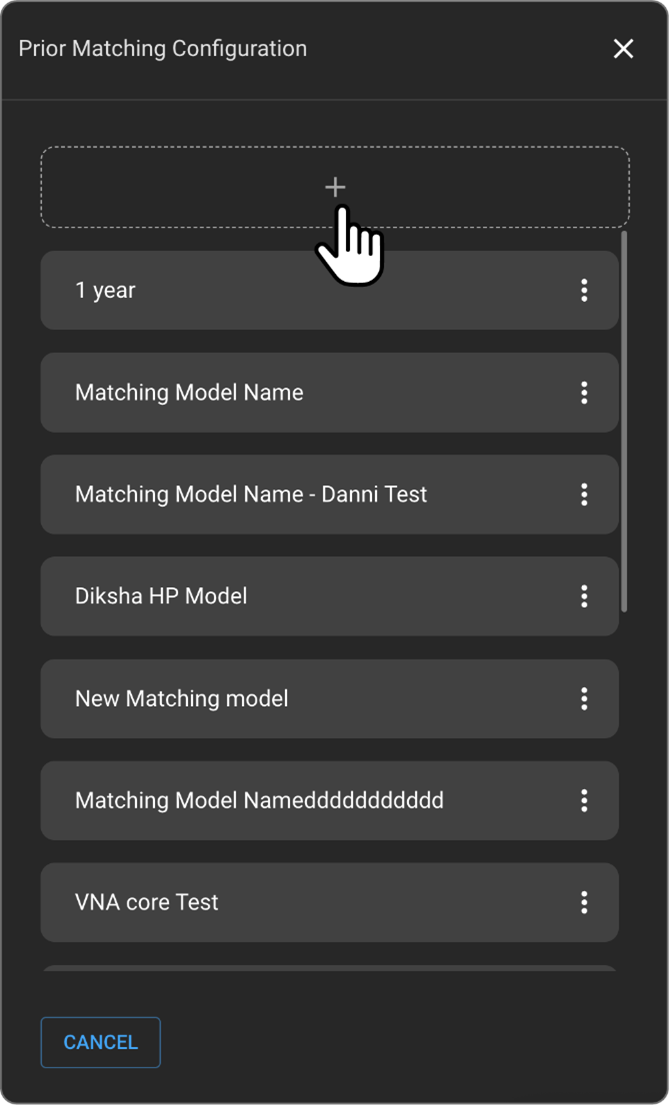Image resolution: width=669 pixels, height=1105 pixels.
Task: Open the 1 year configuration
Action: [300, 290]
